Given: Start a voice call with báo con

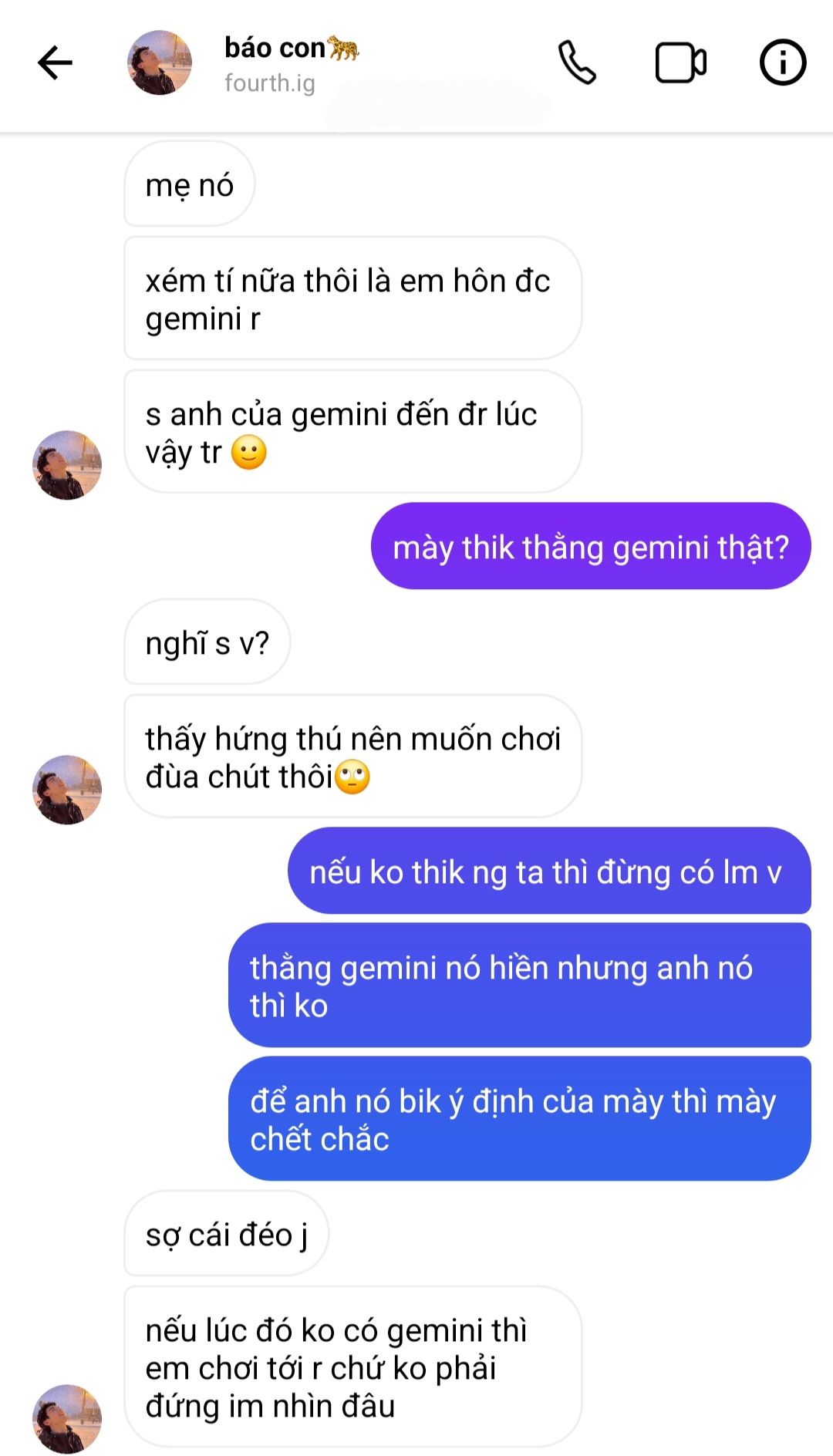Looking at the screenshot, I should pos(577,63).
